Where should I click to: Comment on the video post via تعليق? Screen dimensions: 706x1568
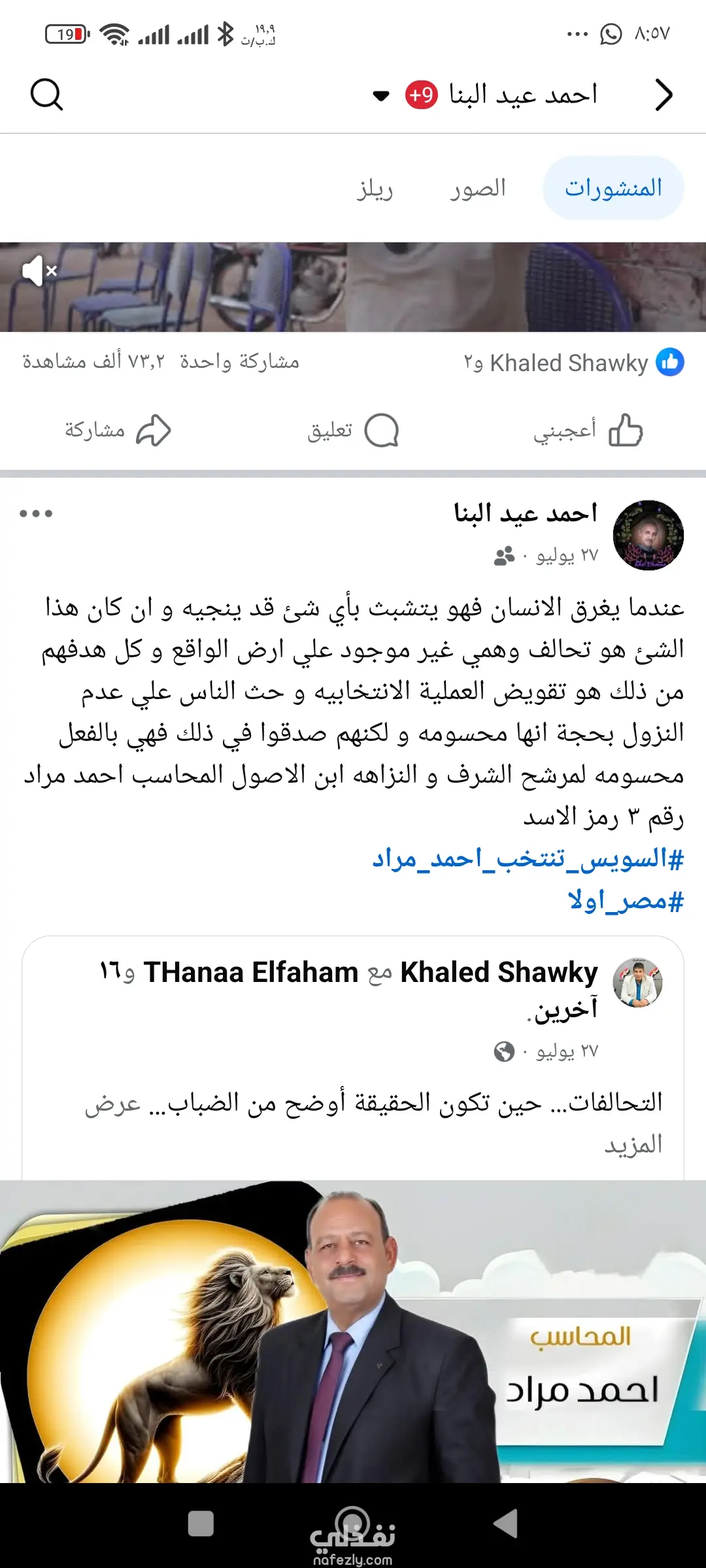point(353,431)
